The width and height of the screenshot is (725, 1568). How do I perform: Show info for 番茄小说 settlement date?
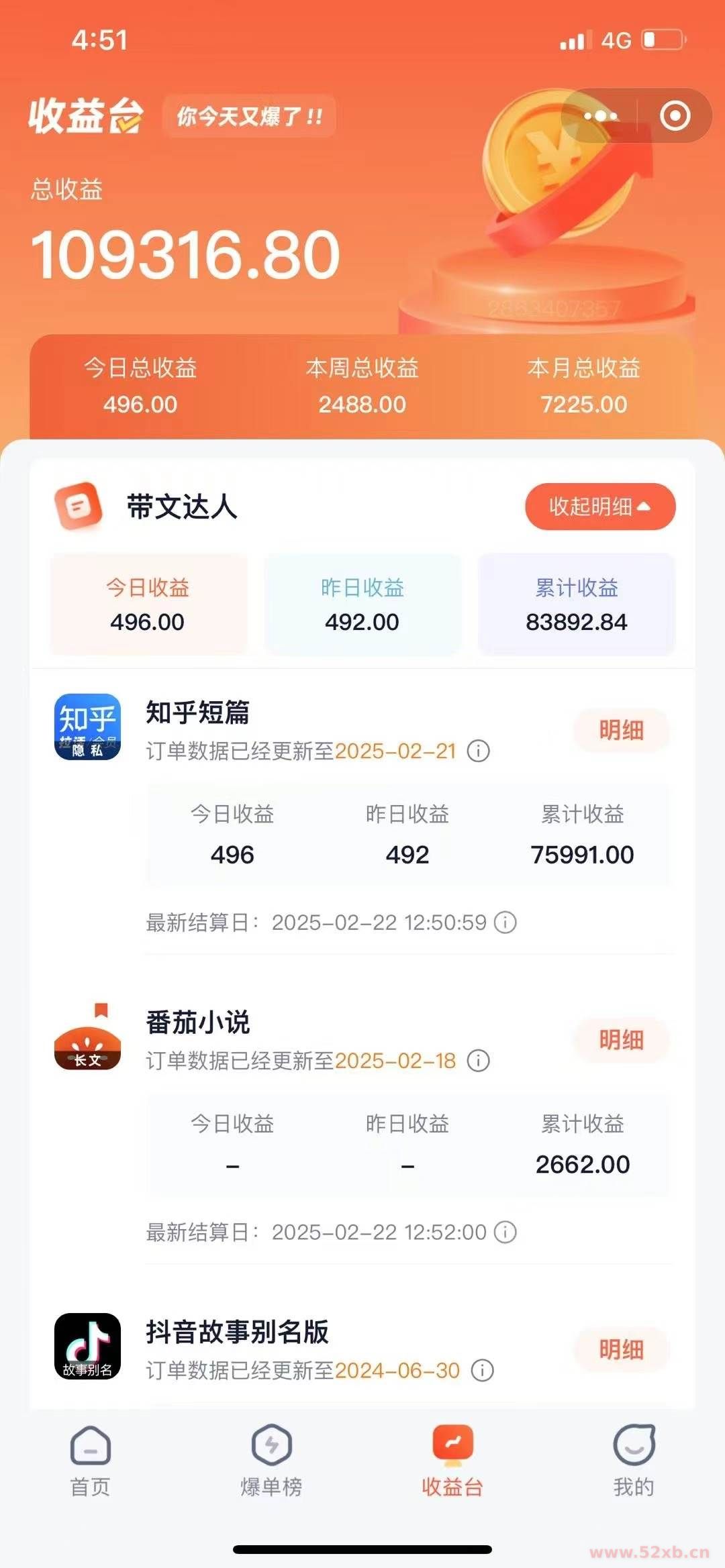(x=505, y=1233)
